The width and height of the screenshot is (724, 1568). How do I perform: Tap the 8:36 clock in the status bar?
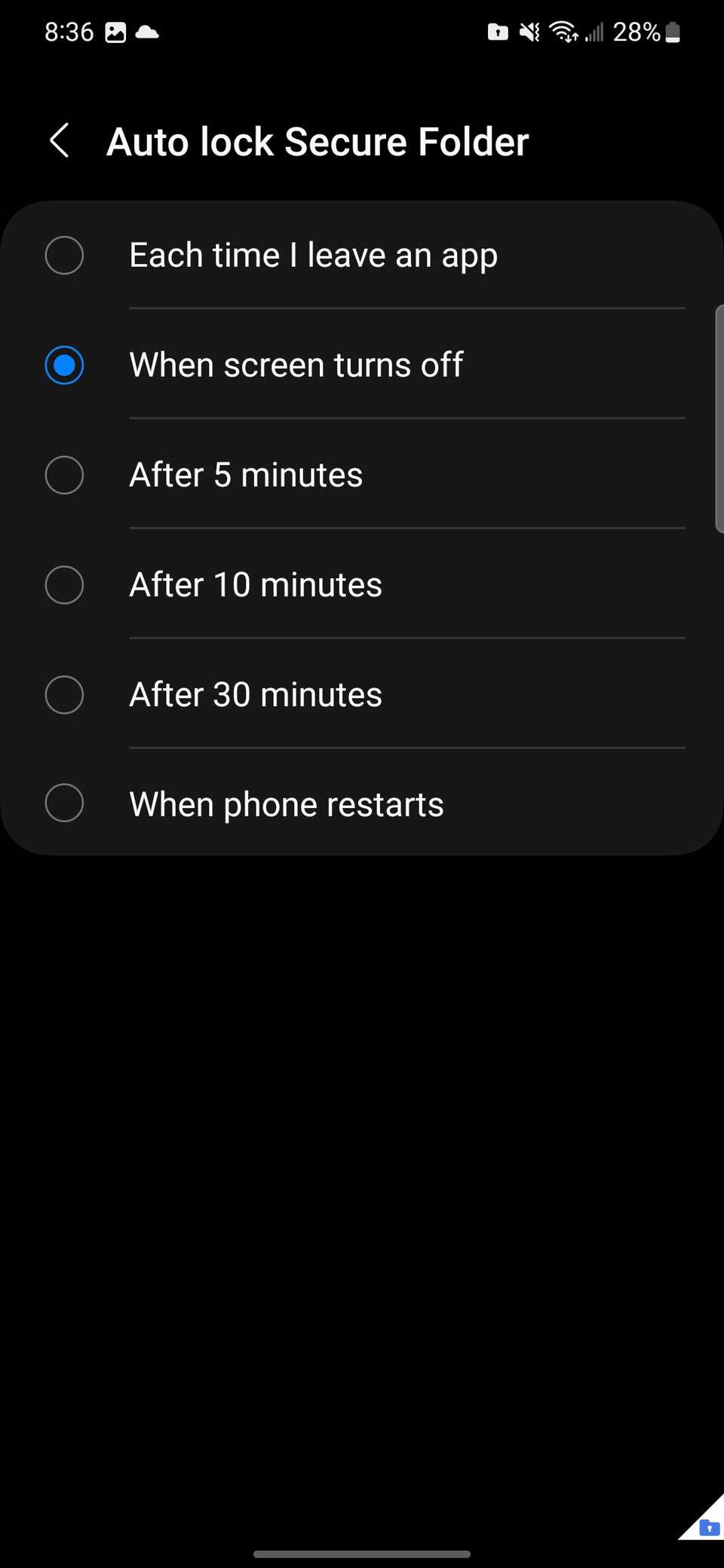click(x=69, y=31)
